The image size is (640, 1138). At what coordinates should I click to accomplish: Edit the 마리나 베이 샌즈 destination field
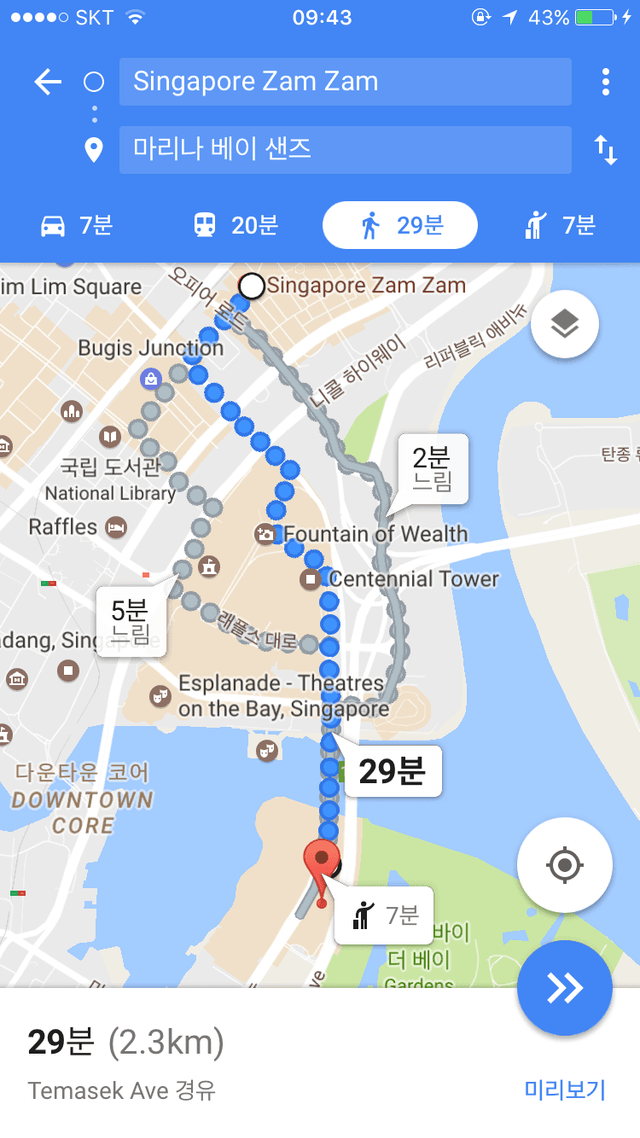[x=345, y=150]
